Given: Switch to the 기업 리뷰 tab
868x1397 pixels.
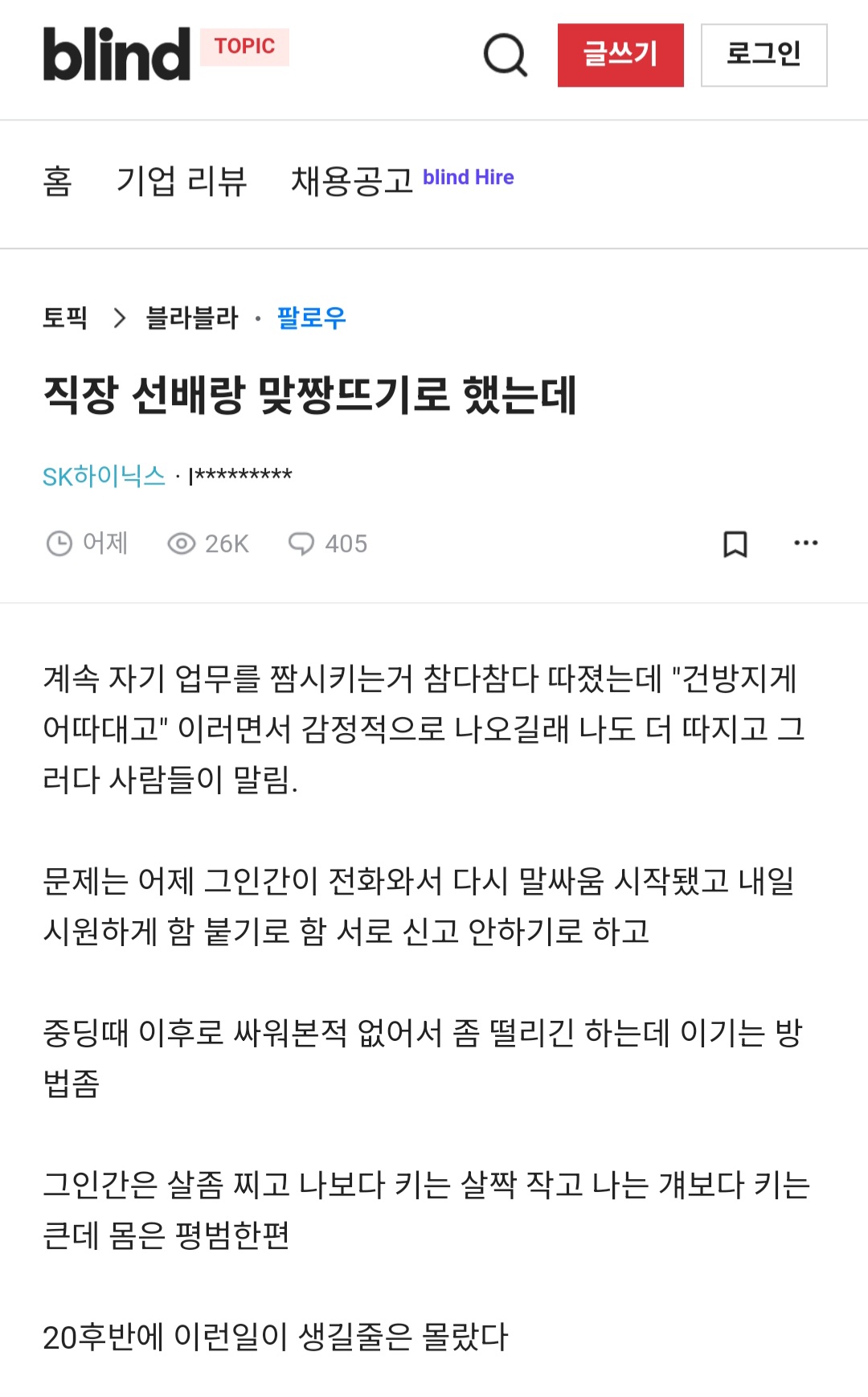Looking at the screenshot, I should 182,181.
